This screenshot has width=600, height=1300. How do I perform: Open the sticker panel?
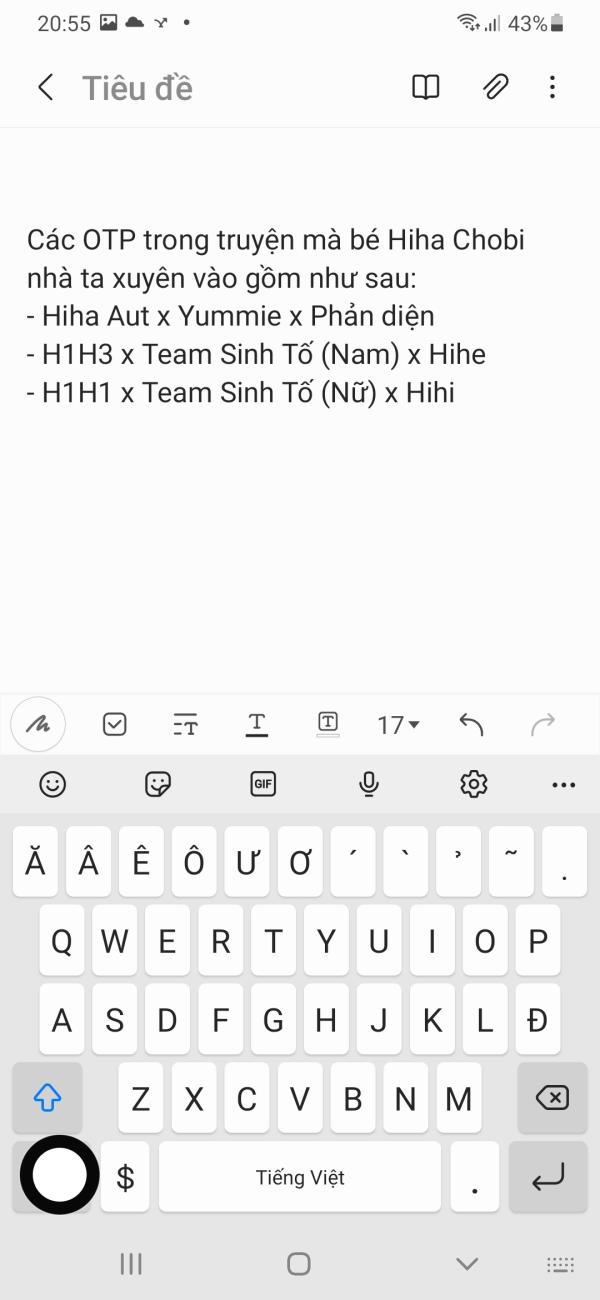158,784
